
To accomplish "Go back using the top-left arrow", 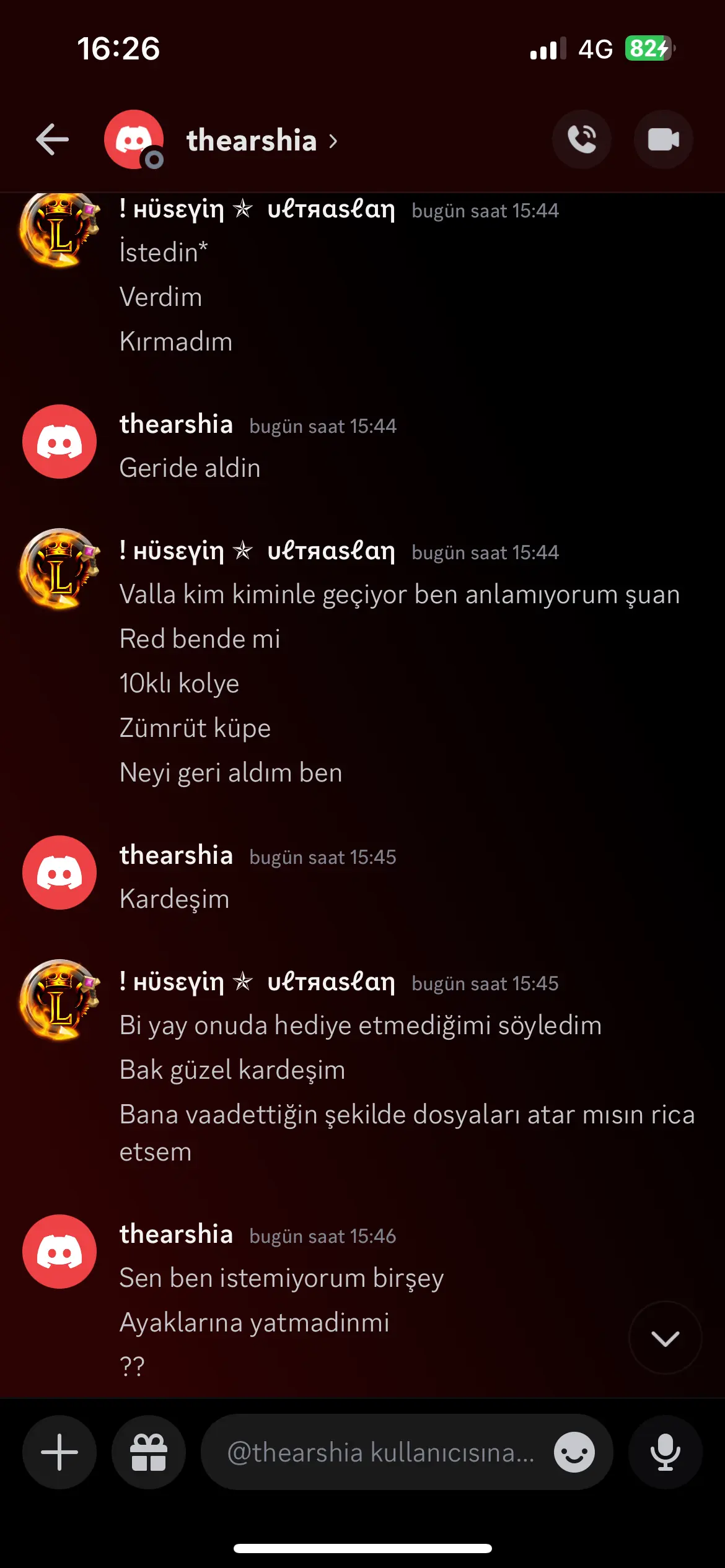I will coord(53,139).
